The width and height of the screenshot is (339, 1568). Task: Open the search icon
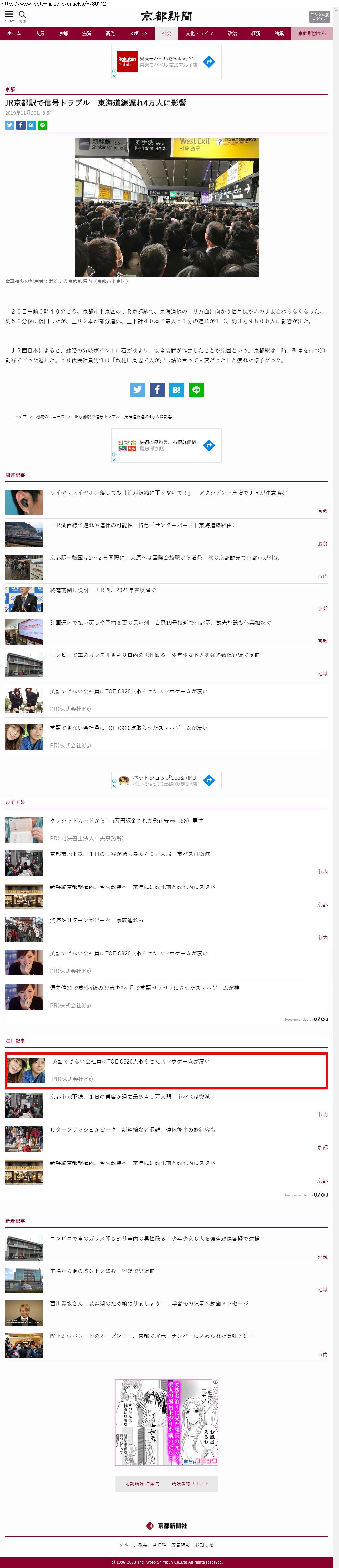[22, 15]
